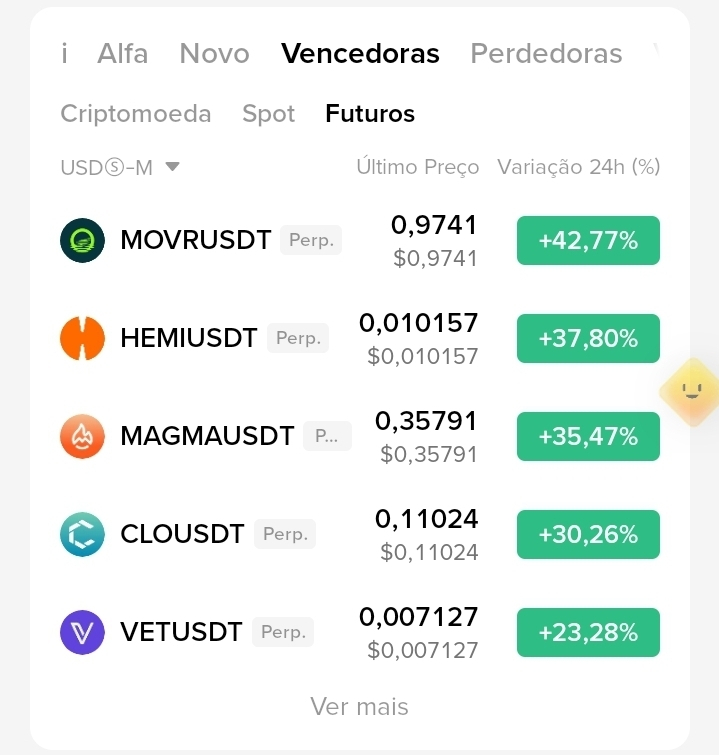
Task: Select the Vencedoras tab
Action: tap(360, 53)
